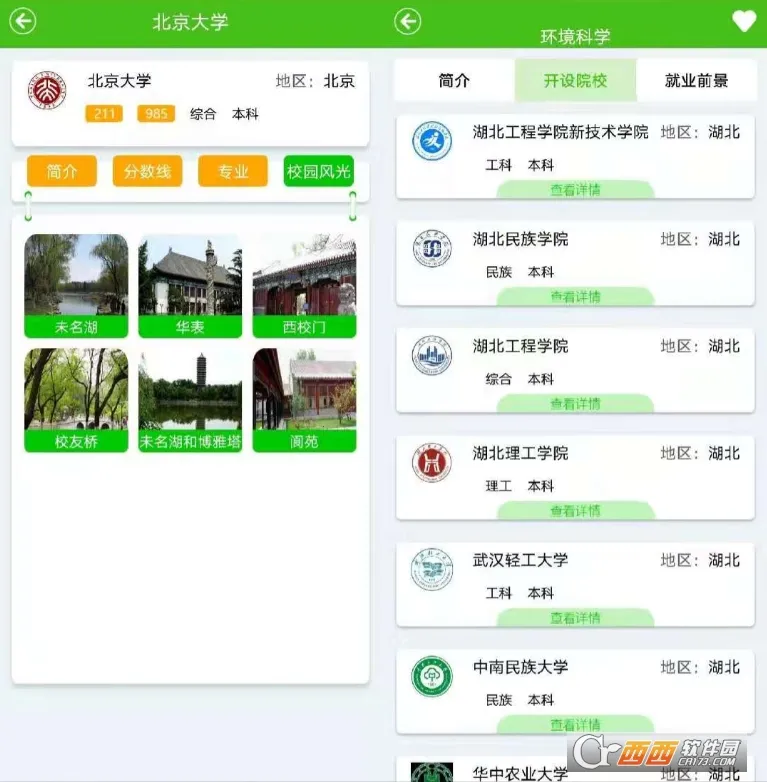View details of 武汉轻工大学
Screen dimensions: 767x782
[x=575, y=618]
